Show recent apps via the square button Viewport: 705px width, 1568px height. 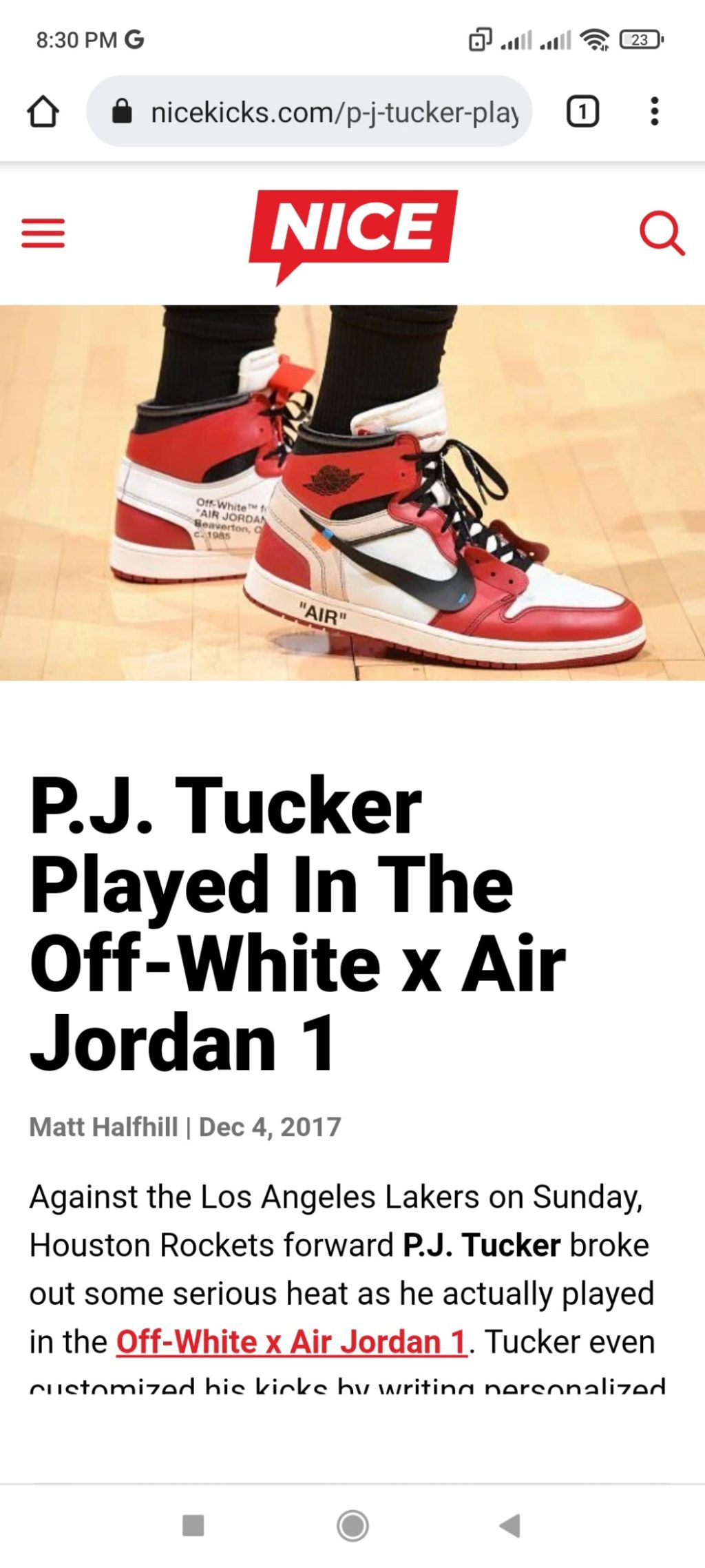(x=193, y=1525)
